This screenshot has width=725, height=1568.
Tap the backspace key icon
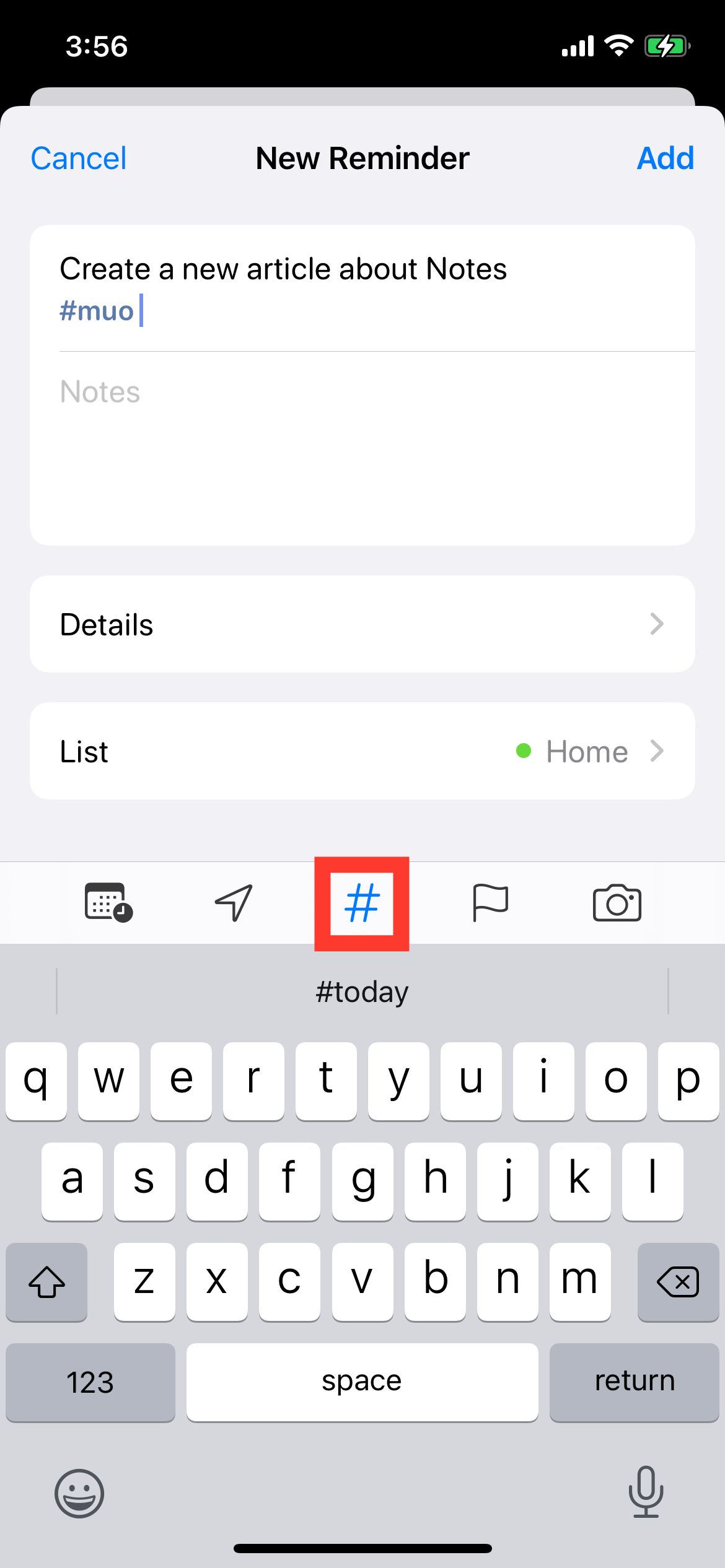pos(677,1282)
